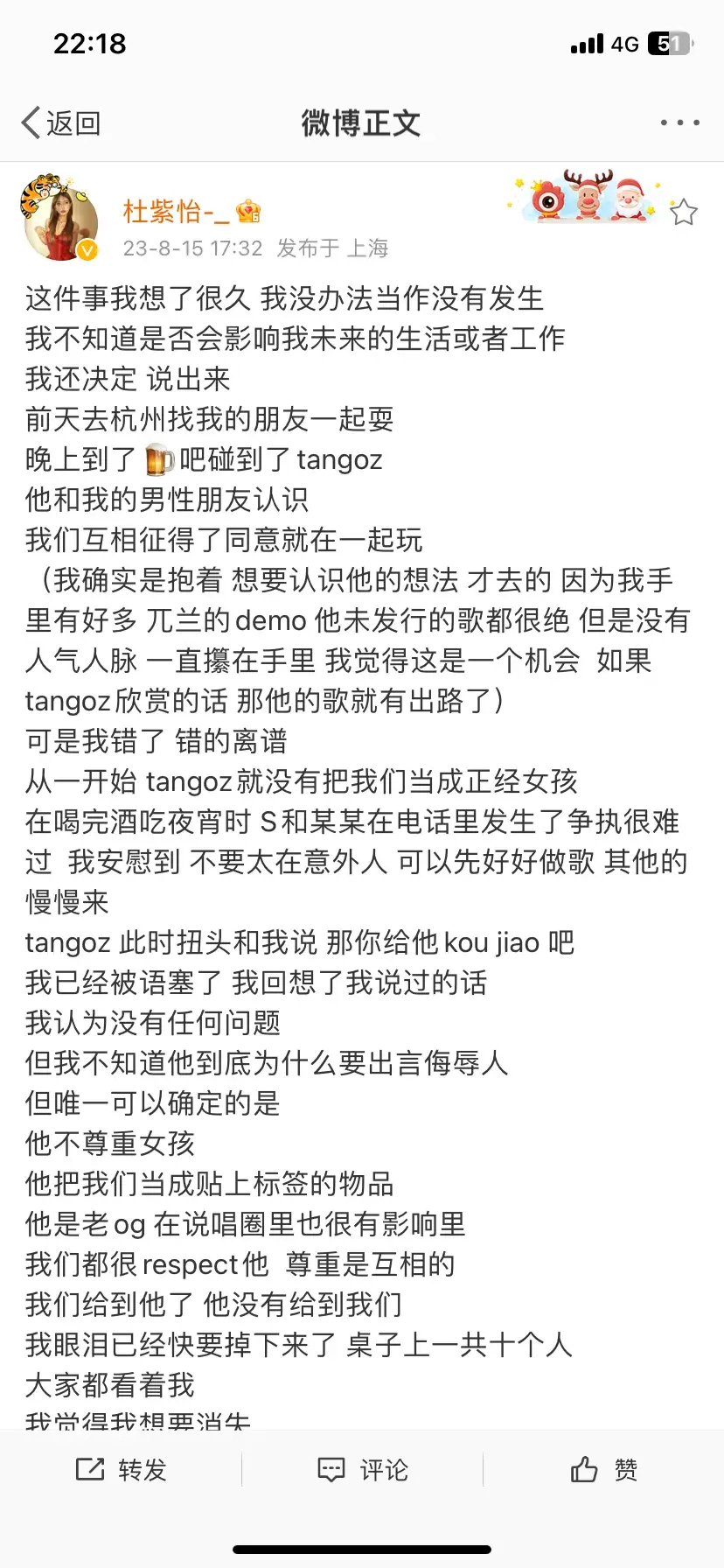The width and height of the screenshot is (724, 1568).
Task: Favorite the post with the star icon
Action: tap(683, 212)
